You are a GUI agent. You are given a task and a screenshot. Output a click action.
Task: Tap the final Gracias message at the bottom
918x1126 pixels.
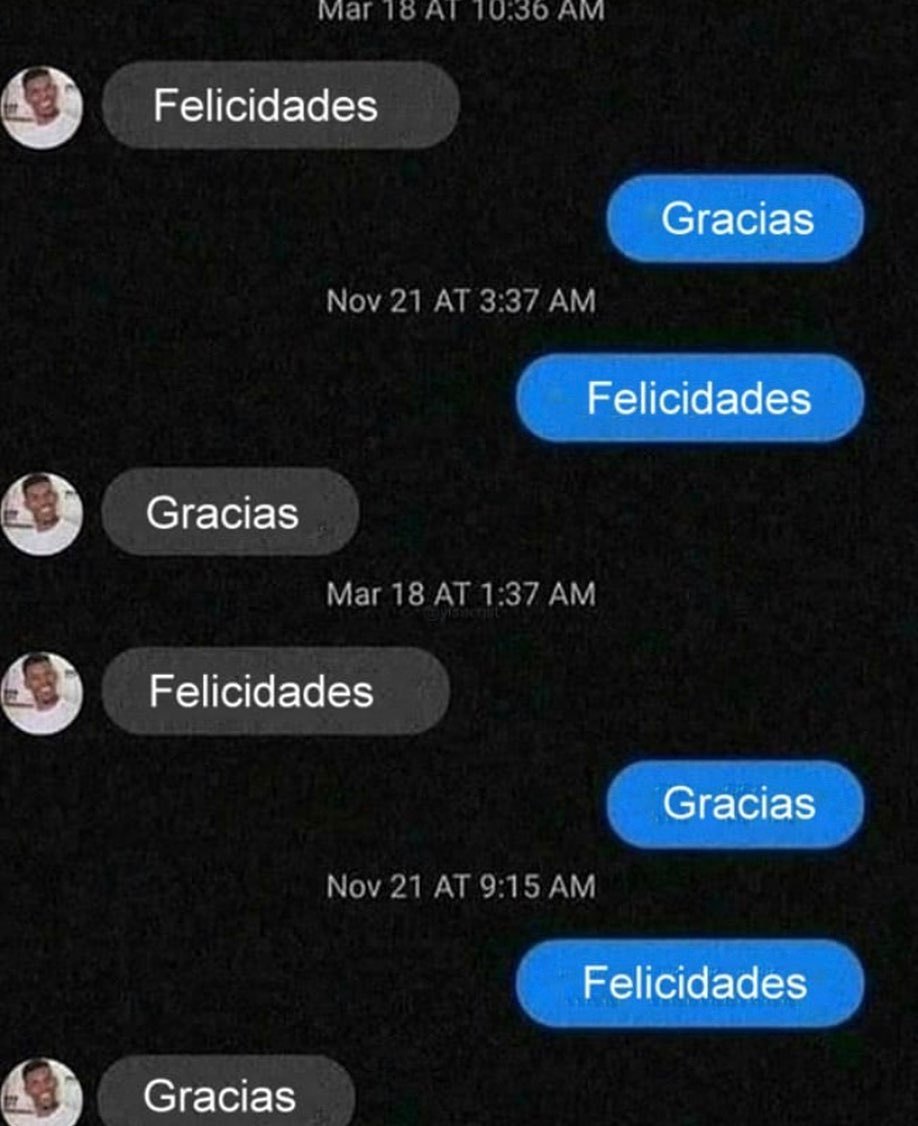tap(225, 1096)
